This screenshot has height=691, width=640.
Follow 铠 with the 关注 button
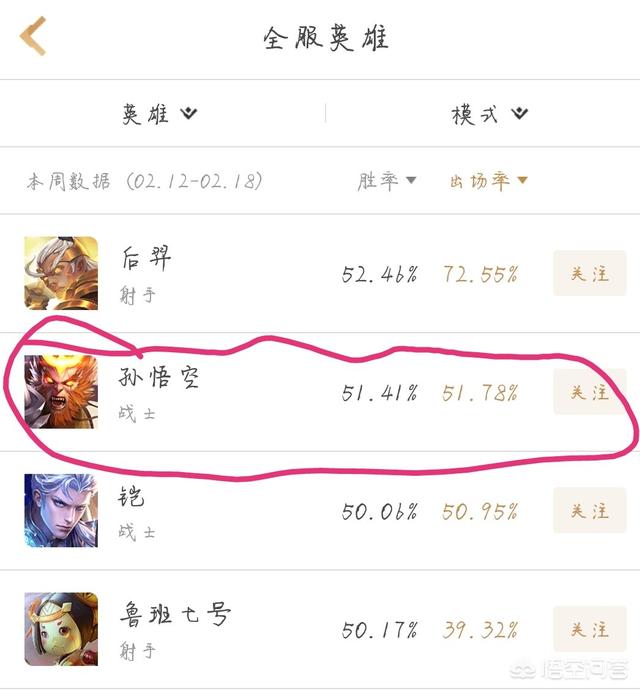tap(589, 511)
